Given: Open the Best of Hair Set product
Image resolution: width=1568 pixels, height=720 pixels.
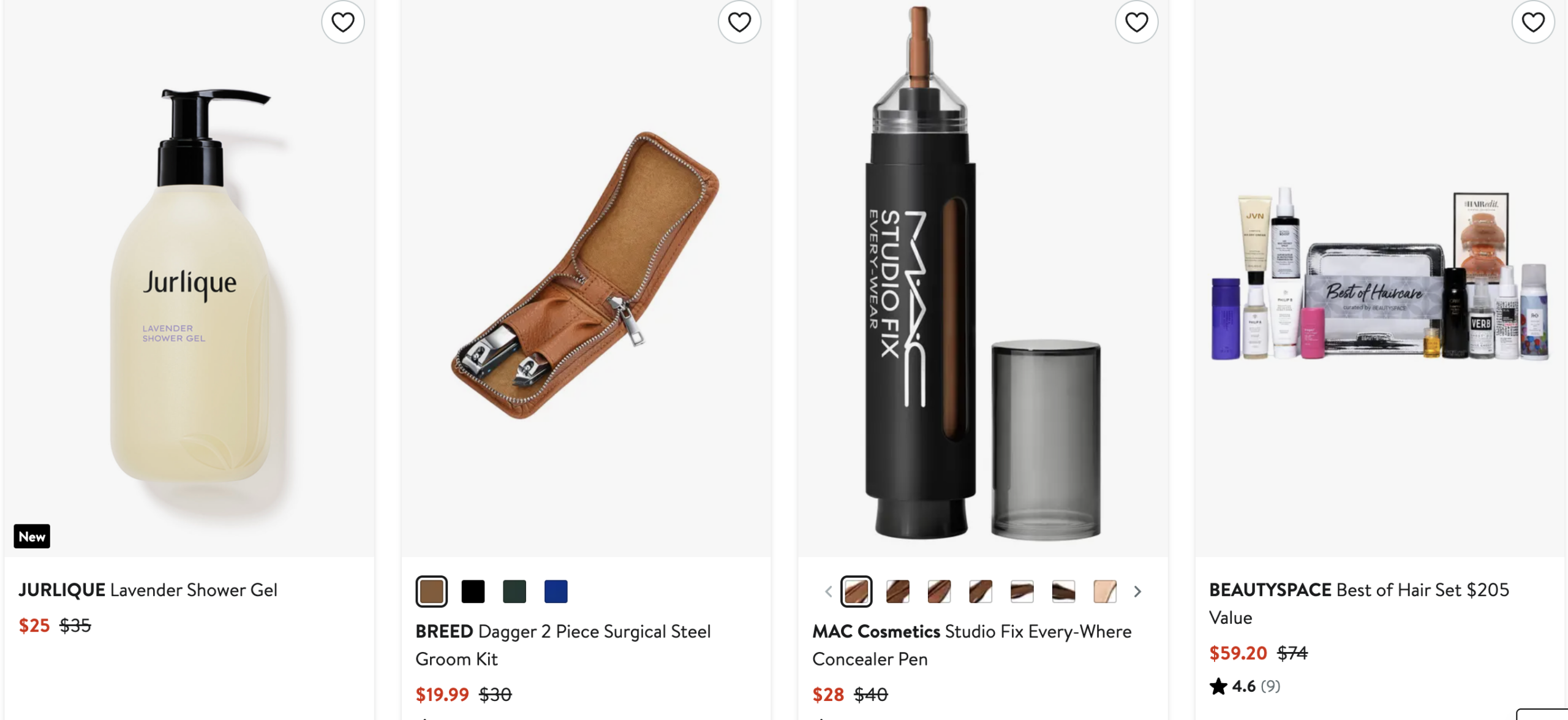Looking at the screenshot, I should point(1379,276).
